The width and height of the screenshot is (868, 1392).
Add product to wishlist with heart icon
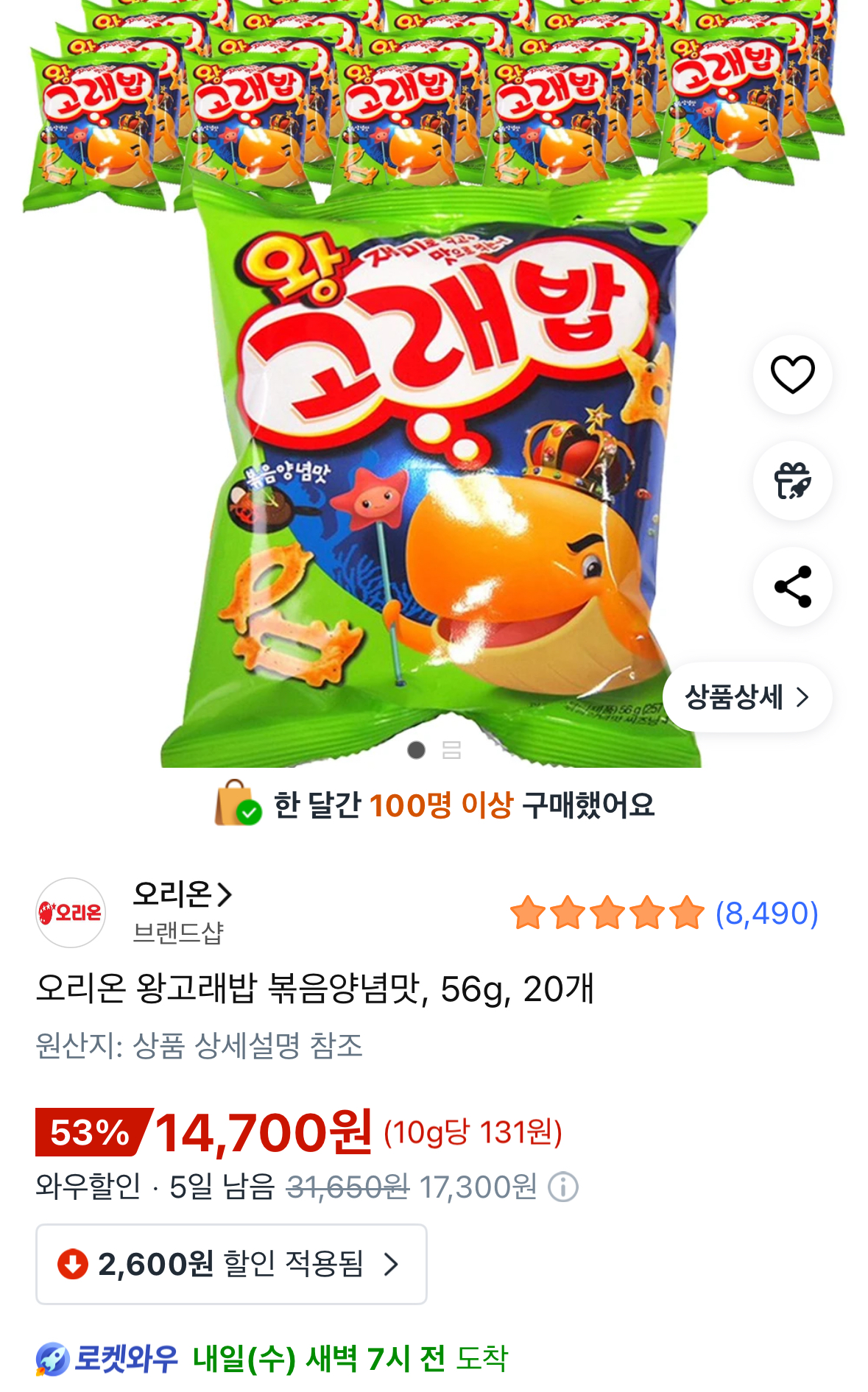pos(792,375)
